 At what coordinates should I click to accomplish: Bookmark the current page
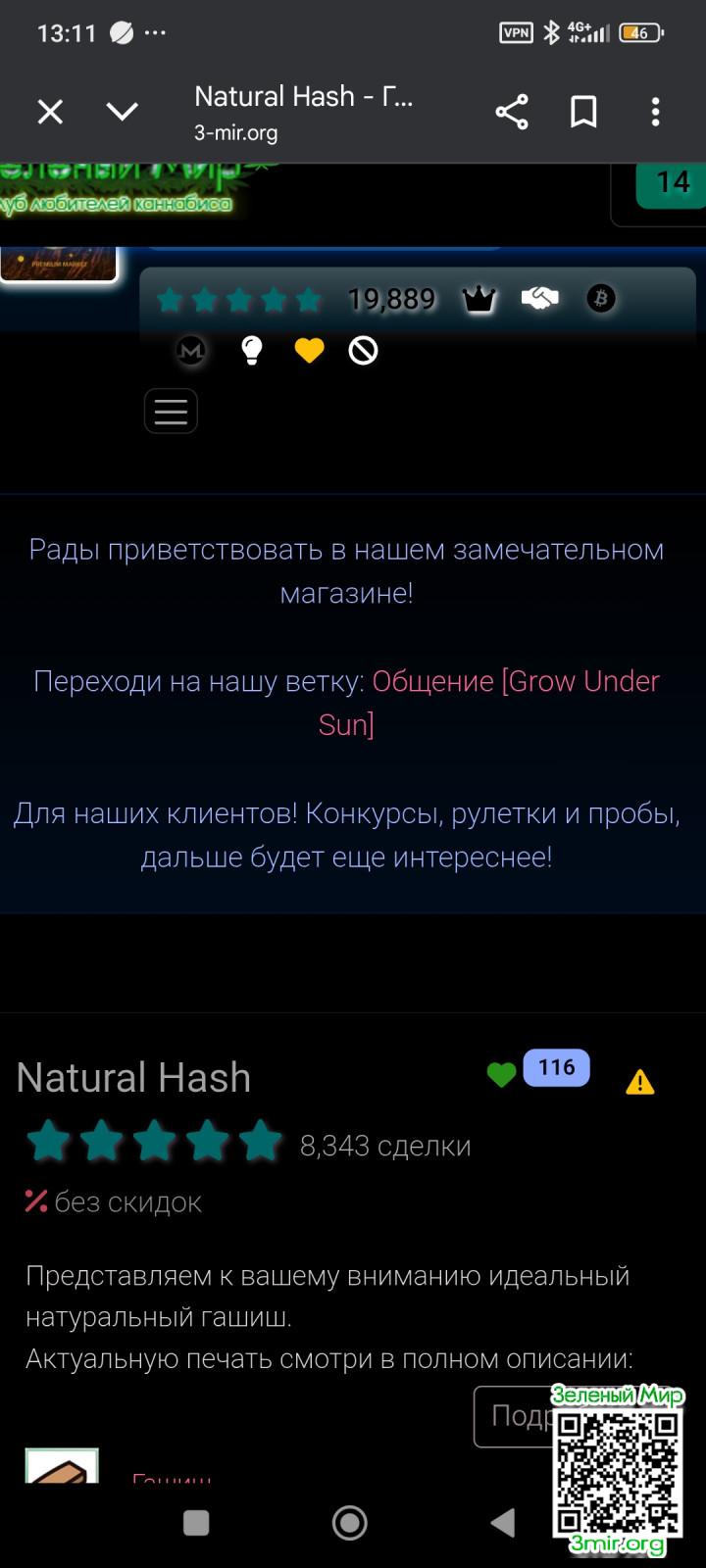point(584,113)
